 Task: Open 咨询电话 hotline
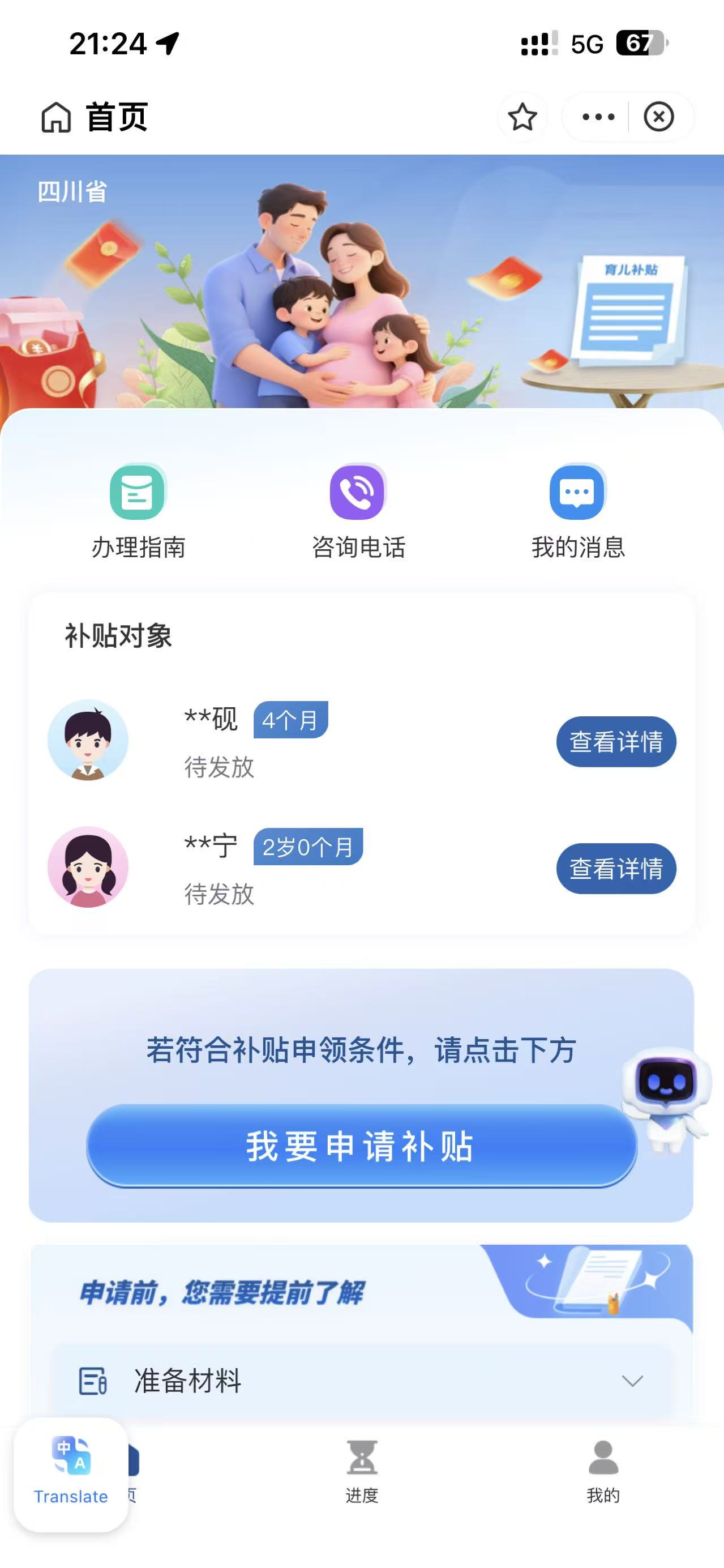tap(358, 511)
